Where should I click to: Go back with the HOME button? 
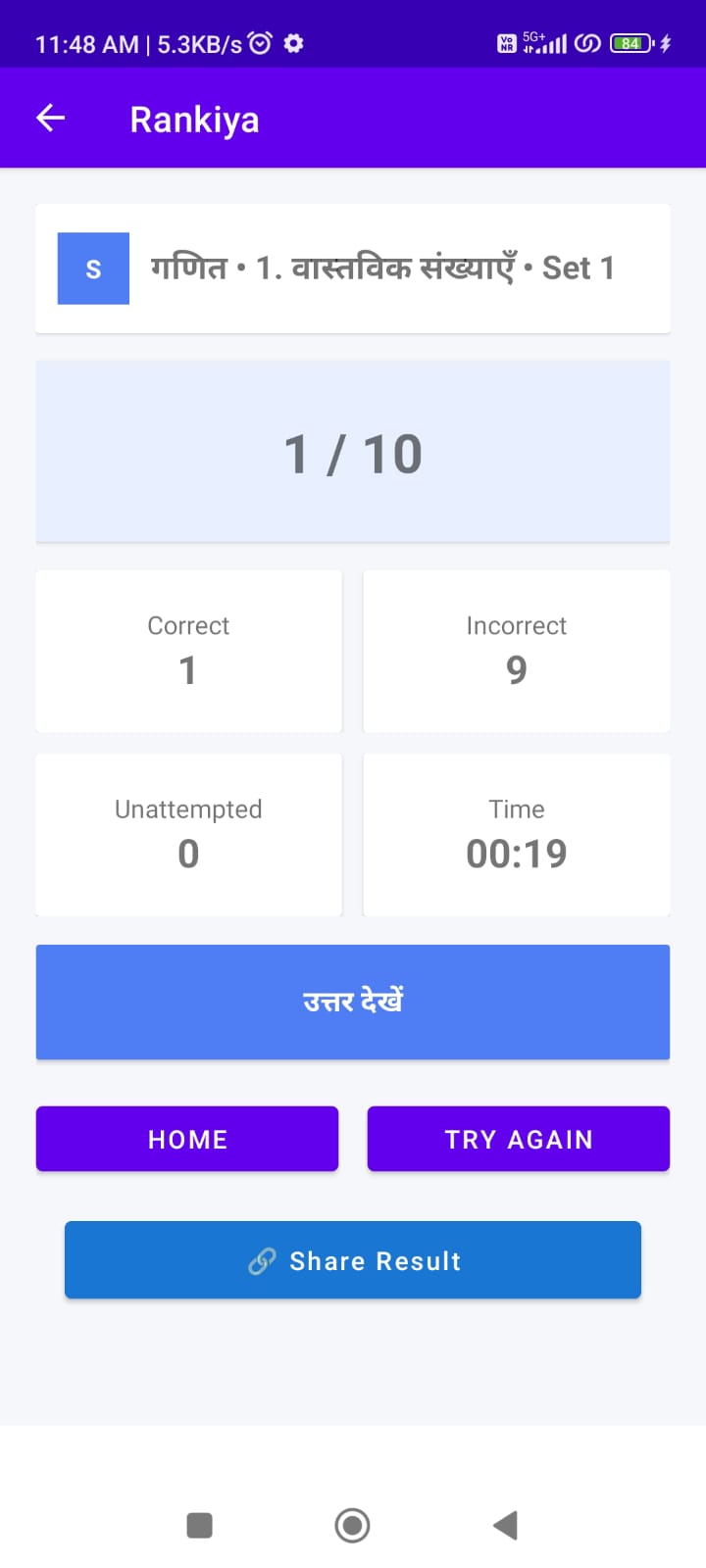187,1139
